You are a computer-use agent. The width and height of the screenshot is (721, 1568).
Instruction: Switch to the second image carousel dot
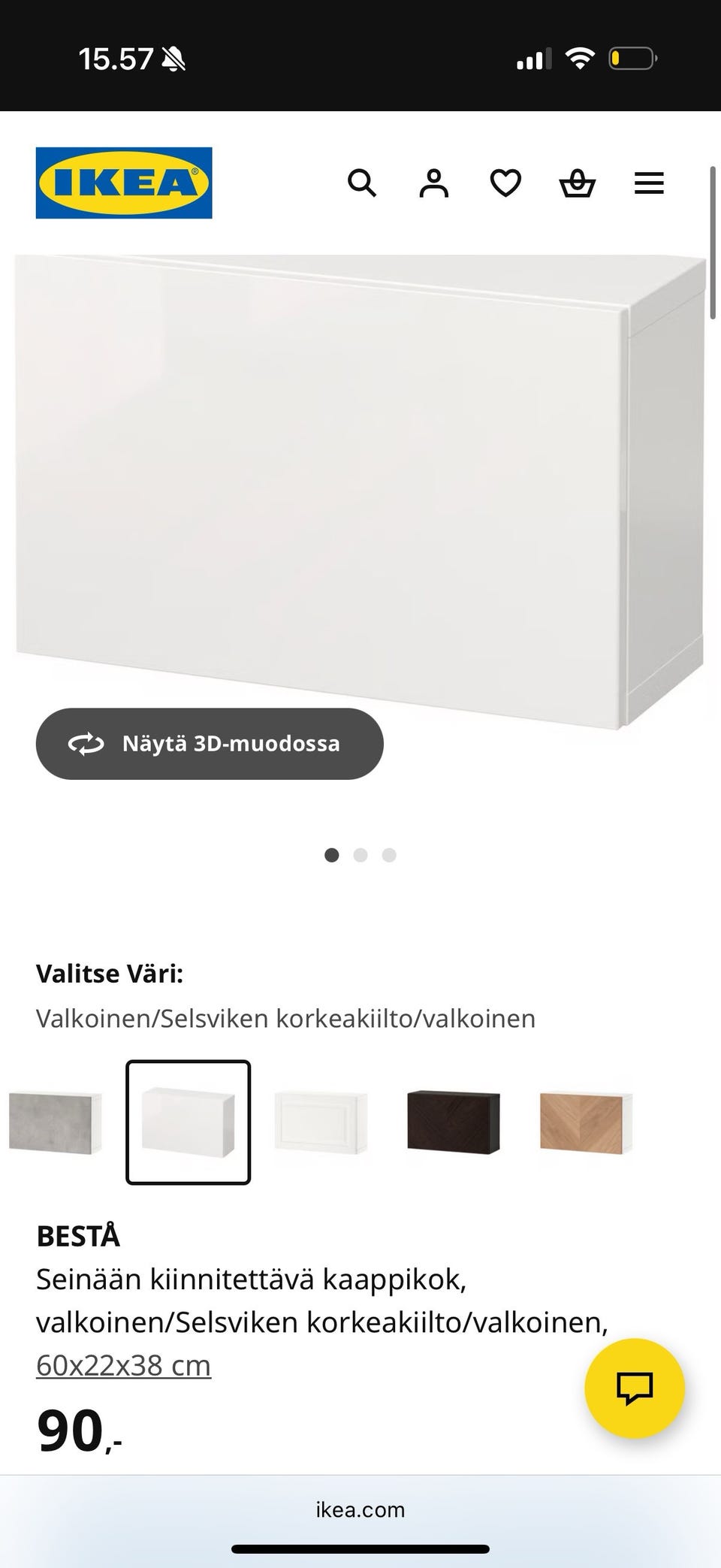(x=360, y=855)
